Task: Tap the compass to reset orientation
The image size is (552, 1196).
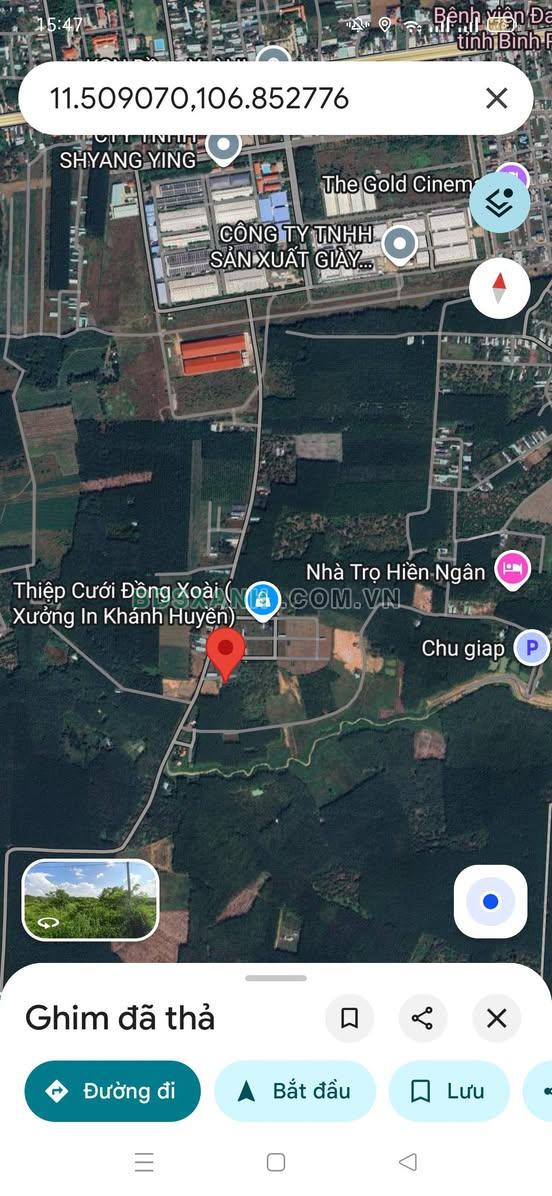Action: click(x=499, y=288)
